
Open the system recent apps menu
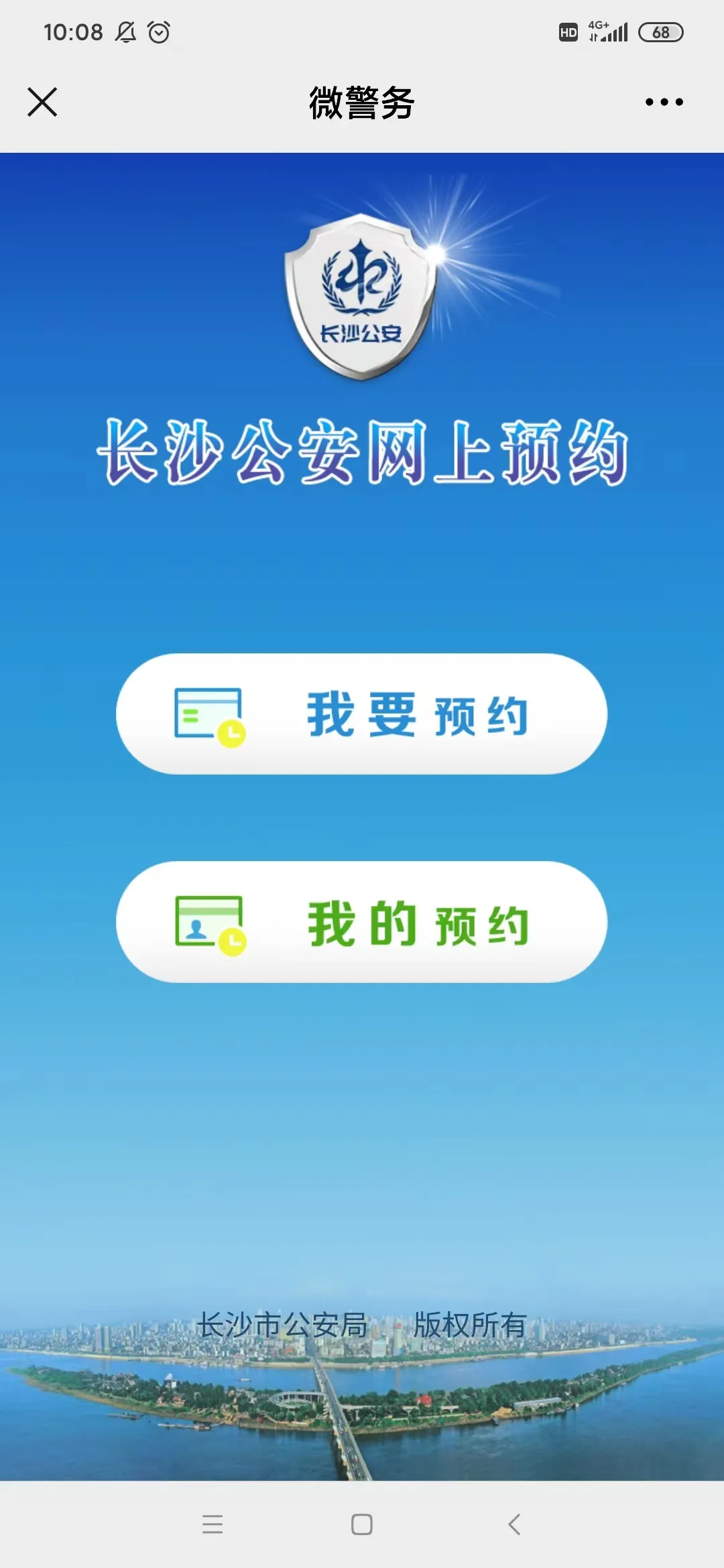[x=213, y=1524]
